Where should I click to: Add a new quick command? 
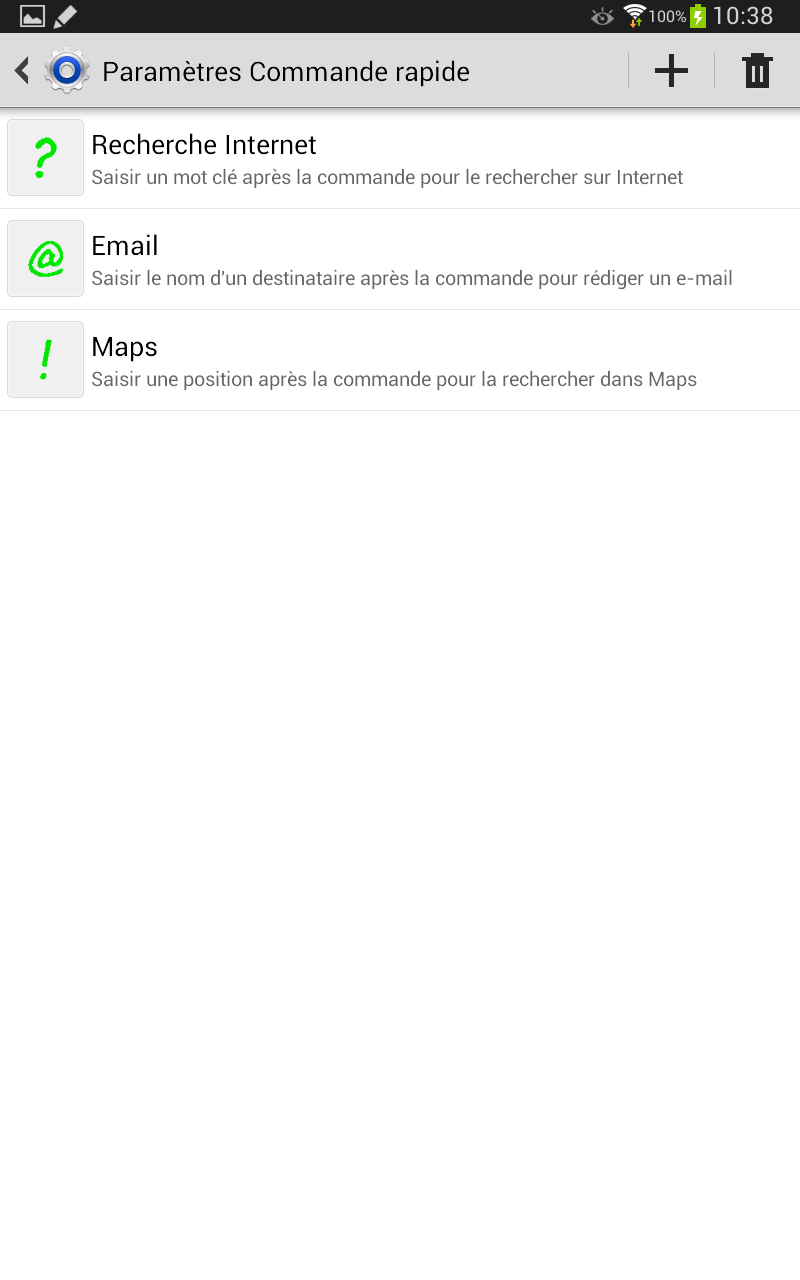click(671, 71)
